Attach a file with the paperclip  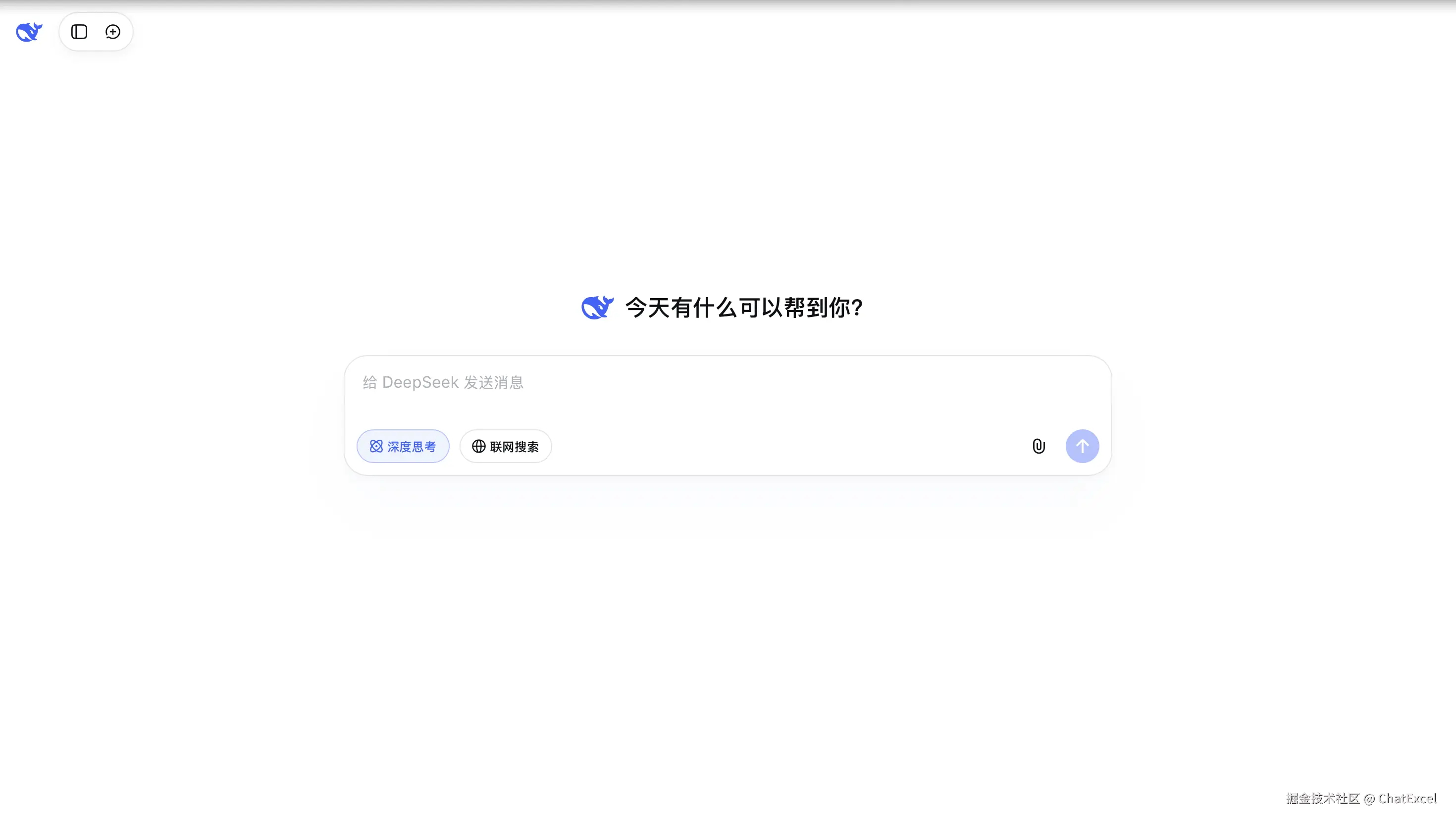click(1039, 447)
